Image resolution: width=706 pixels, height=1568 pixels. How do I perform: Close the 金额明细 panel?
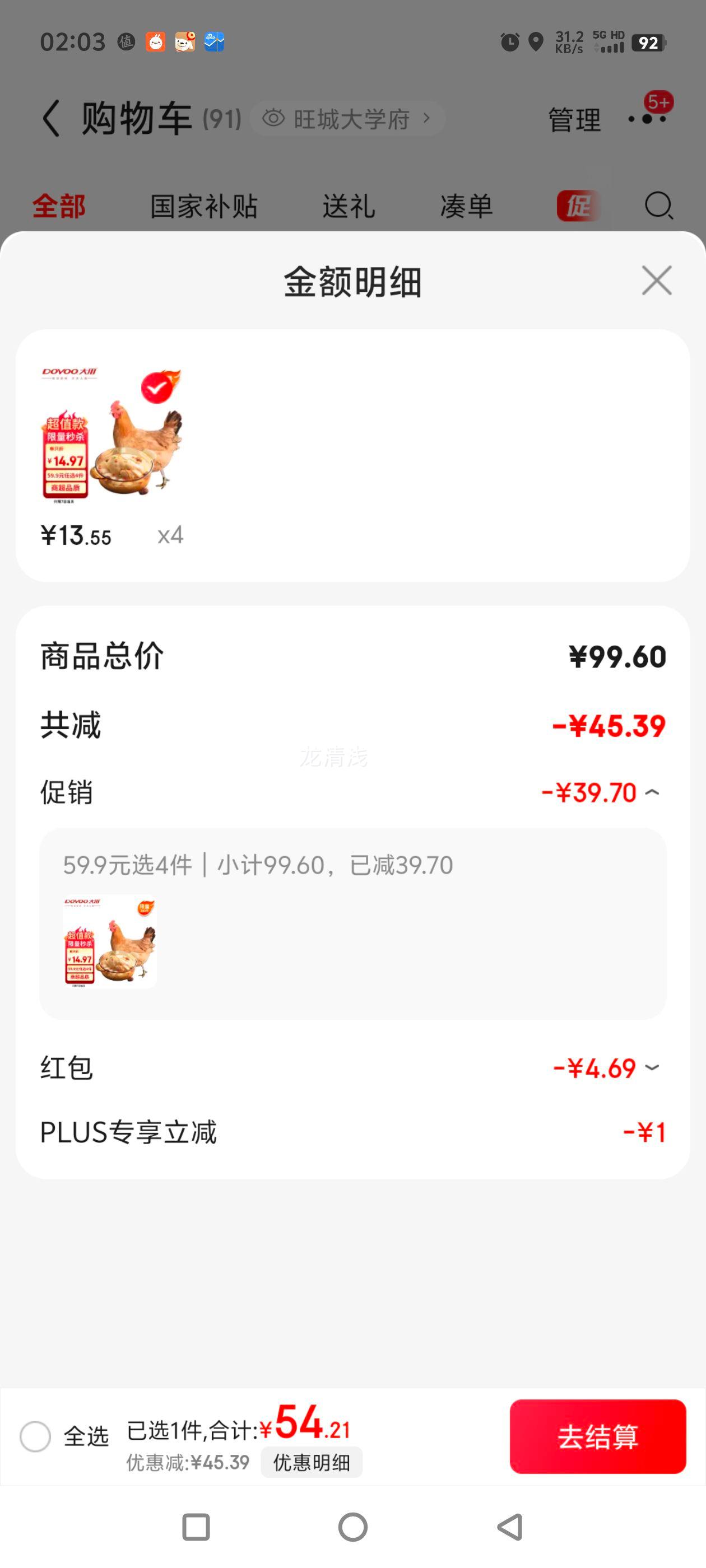657,281
